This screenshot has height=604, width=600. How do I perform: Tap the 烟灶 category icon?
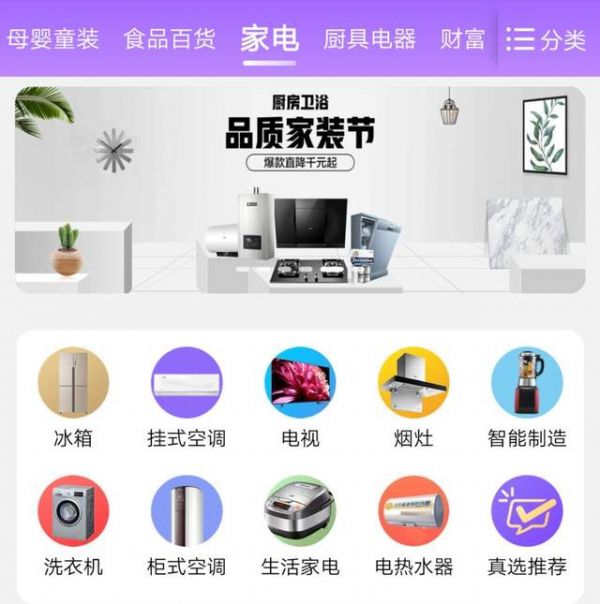click(413, 384)
